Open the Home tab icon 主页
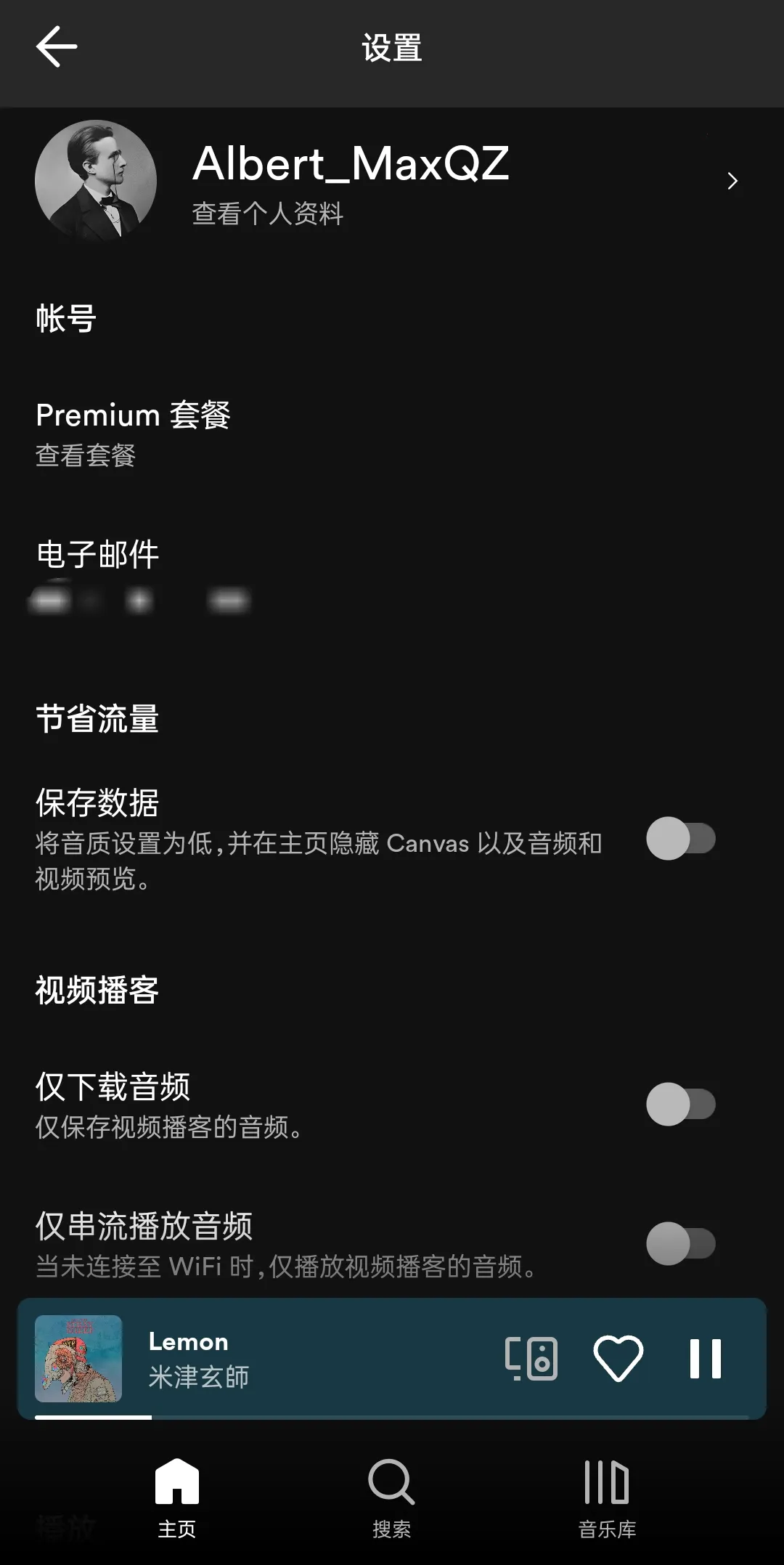Image resolution: width=784 pixels, height=1565 pixels. pyautogui.click(x=176, y=1496)
